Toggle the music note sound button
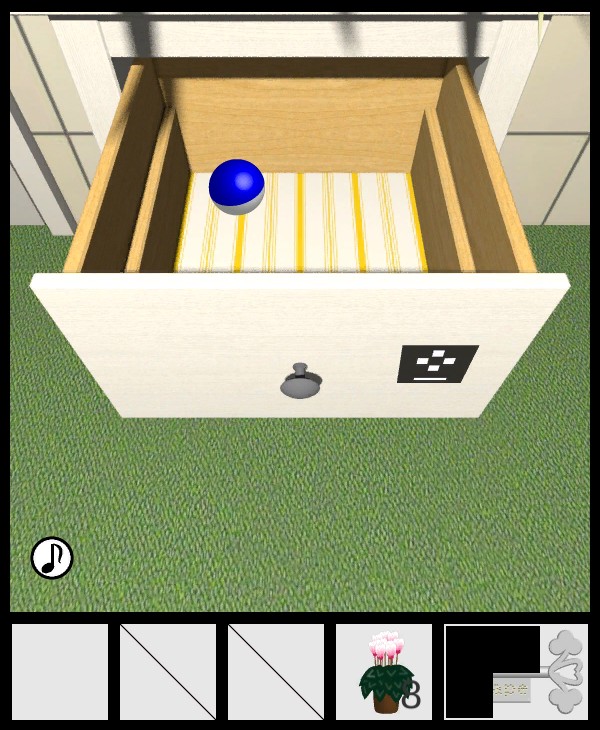The height and width of the screenshot is (730, 600). pos(52,558)
